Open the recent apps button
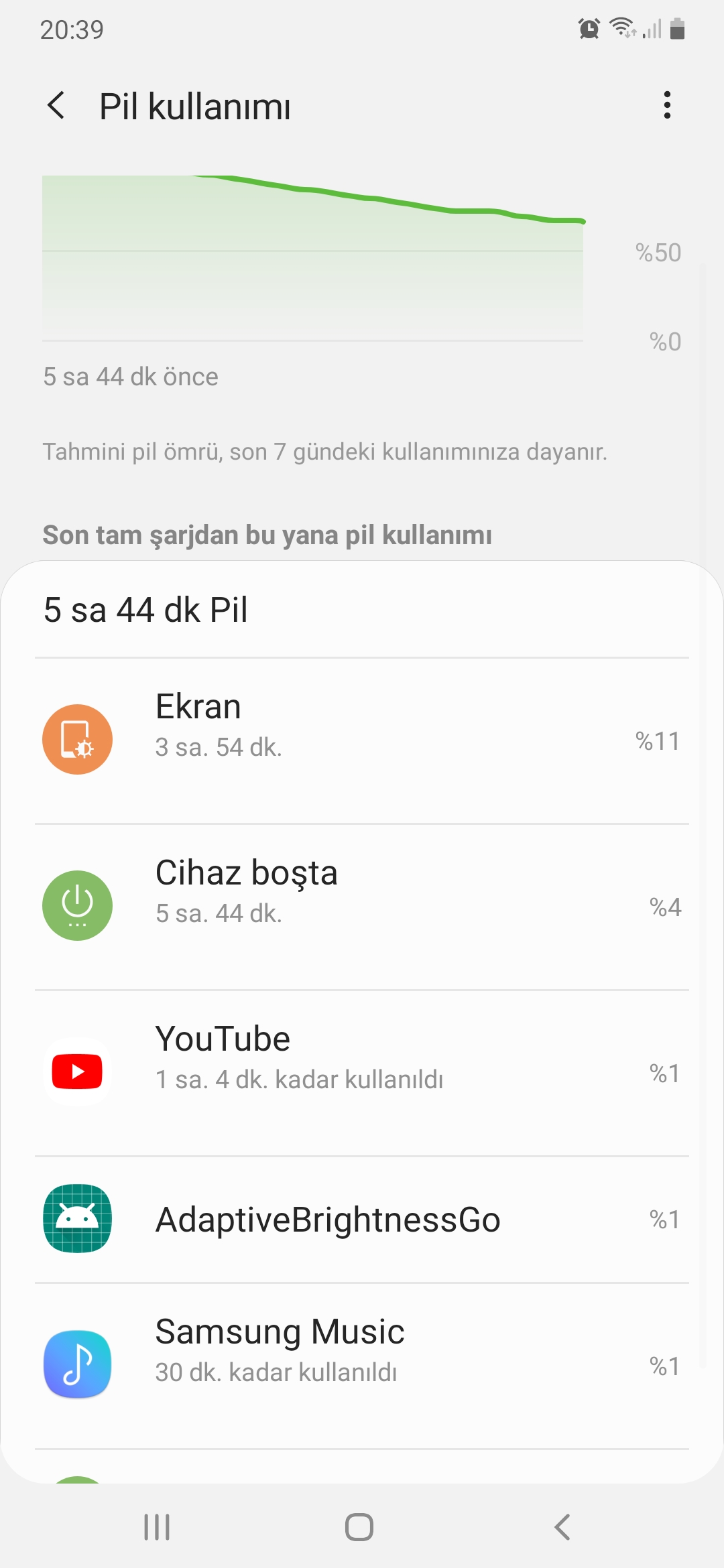Viewport: 724px width, 1568px height. point(158,1527)
